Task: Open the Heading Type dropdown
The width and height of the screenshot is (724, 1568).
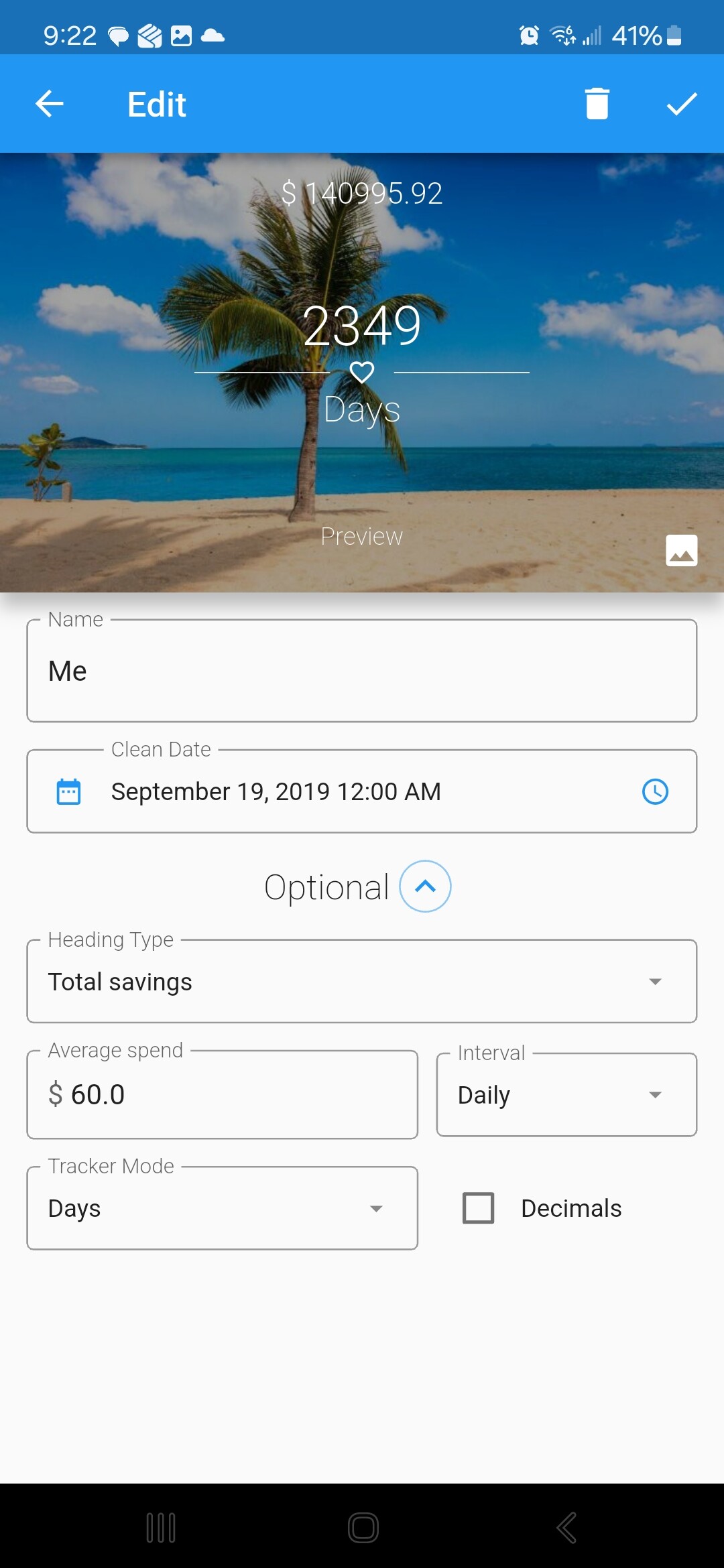Action: click(x=362, y=982)
